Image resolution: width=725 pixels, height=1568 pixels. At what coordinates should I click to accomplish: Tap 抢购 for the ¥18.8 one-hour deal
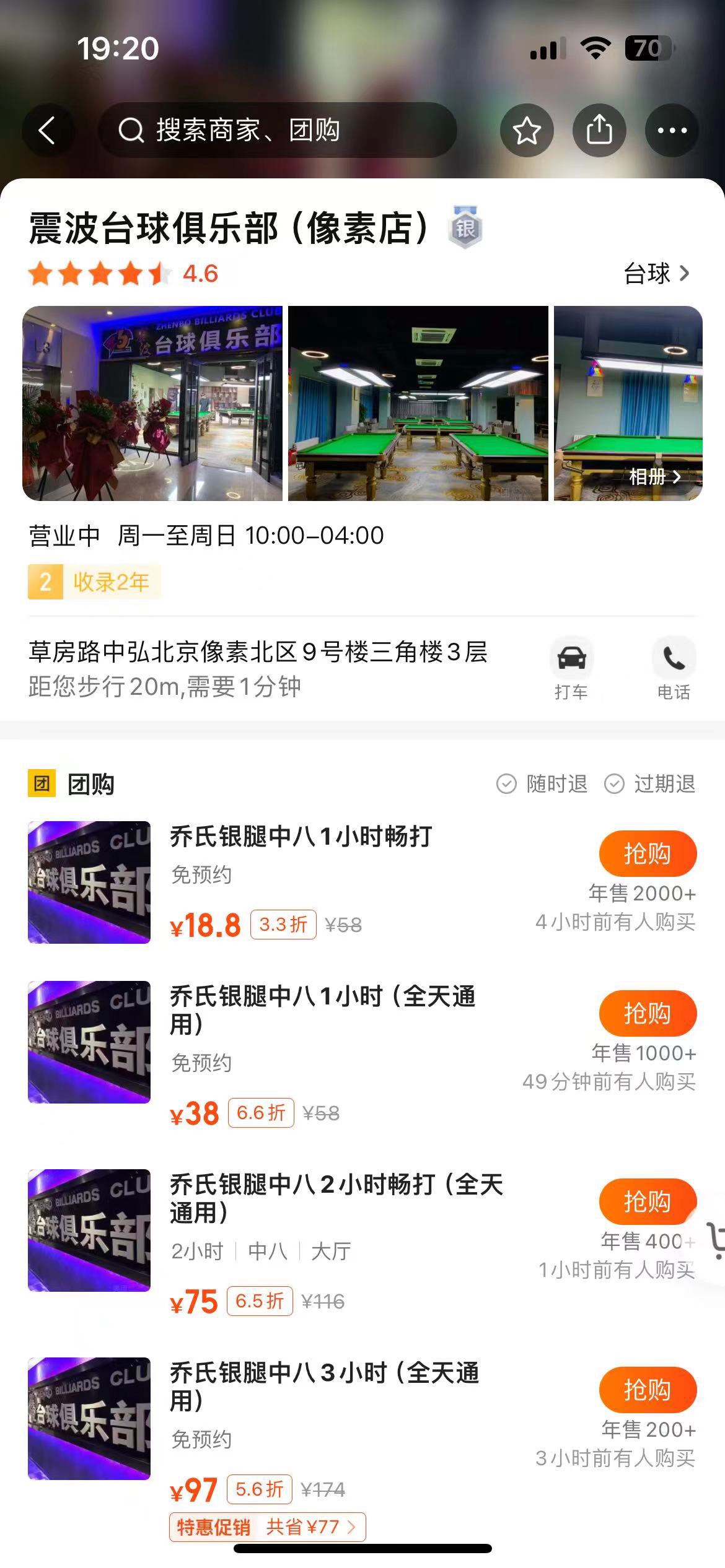(647, 853)
